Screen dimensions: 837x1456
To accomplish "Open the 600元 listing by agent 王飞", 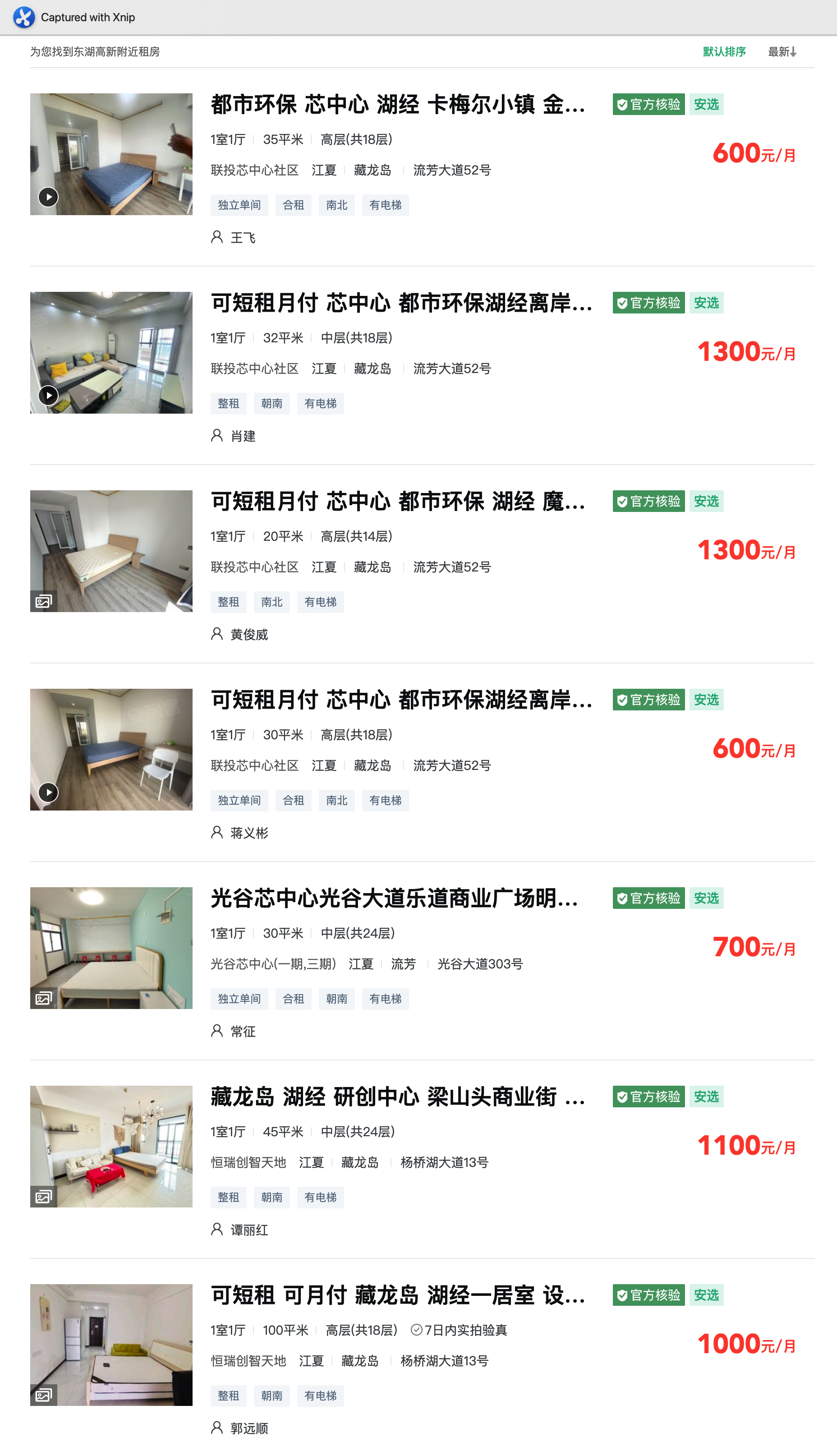I will pos(398,105).
